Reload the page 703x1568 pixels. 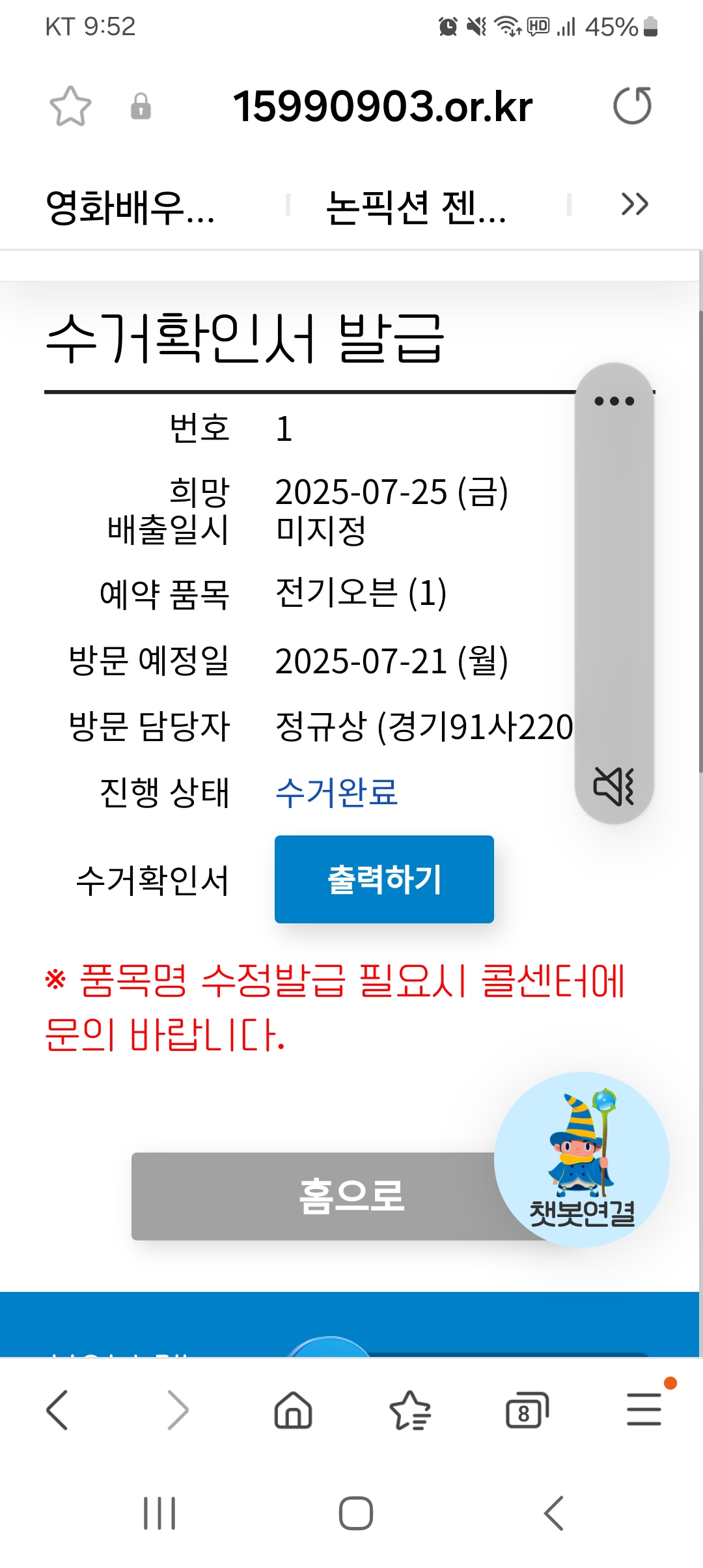point(632,106)
